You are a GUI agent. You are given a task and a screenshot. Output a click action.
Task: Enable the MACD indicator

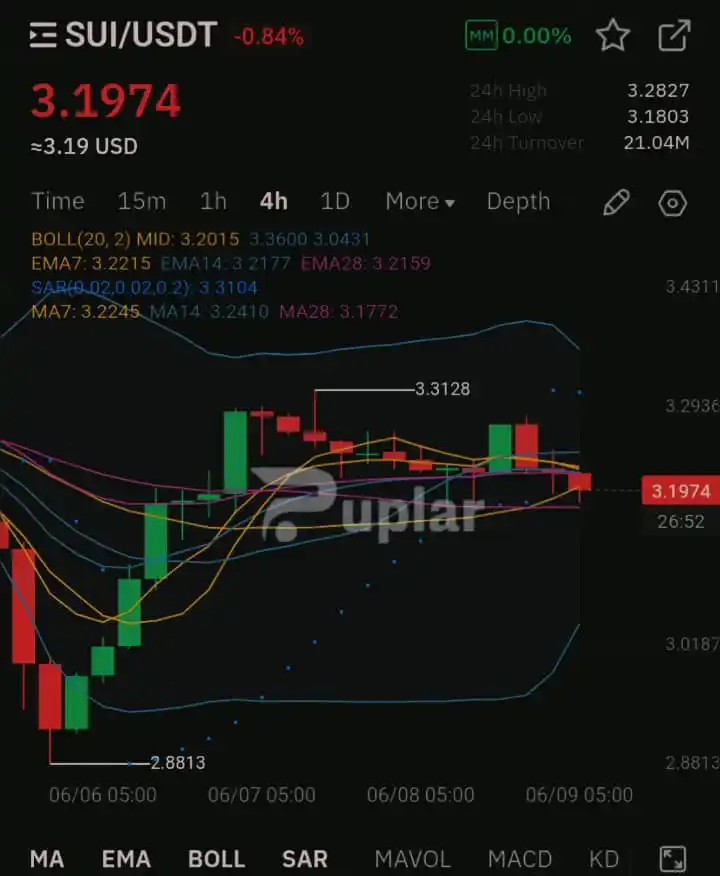[519, 858]
